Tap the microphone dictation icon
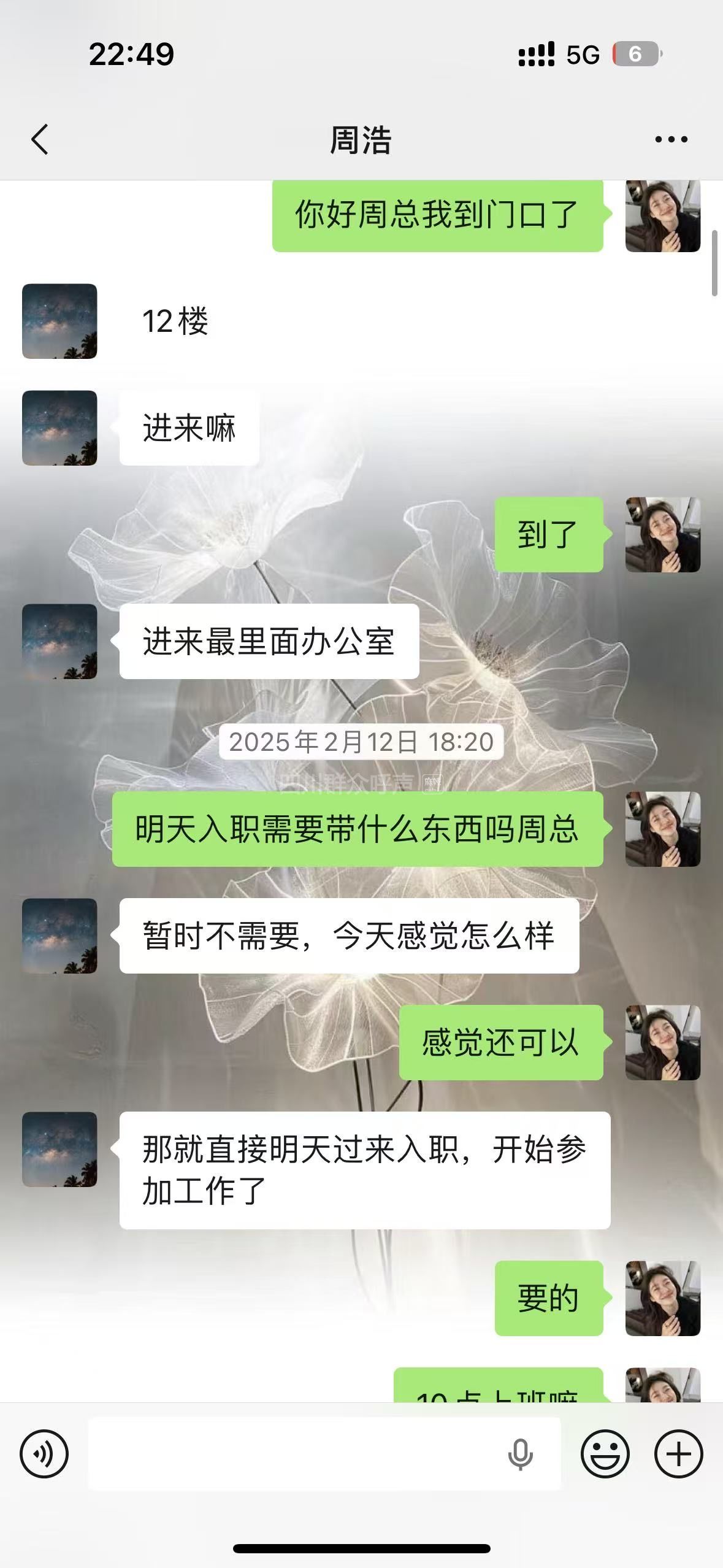This screenshot has width=723, height=1568. 521,1454
